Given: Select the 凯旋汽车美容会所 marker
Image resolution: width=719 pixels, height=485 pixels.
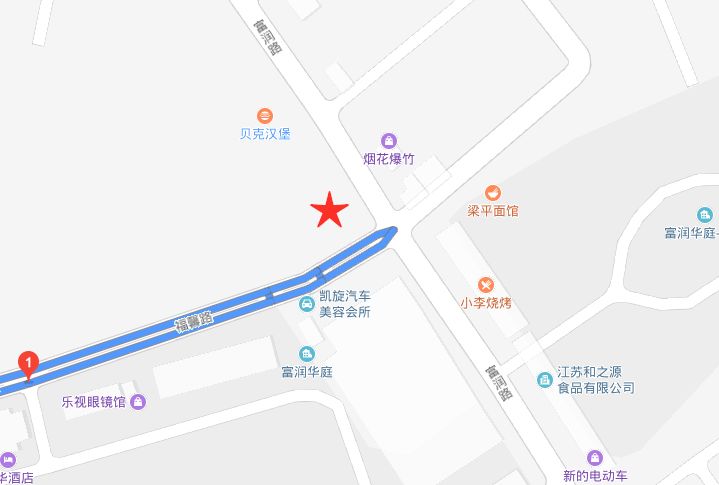Looking at the screenshot, I should point(307,304).
